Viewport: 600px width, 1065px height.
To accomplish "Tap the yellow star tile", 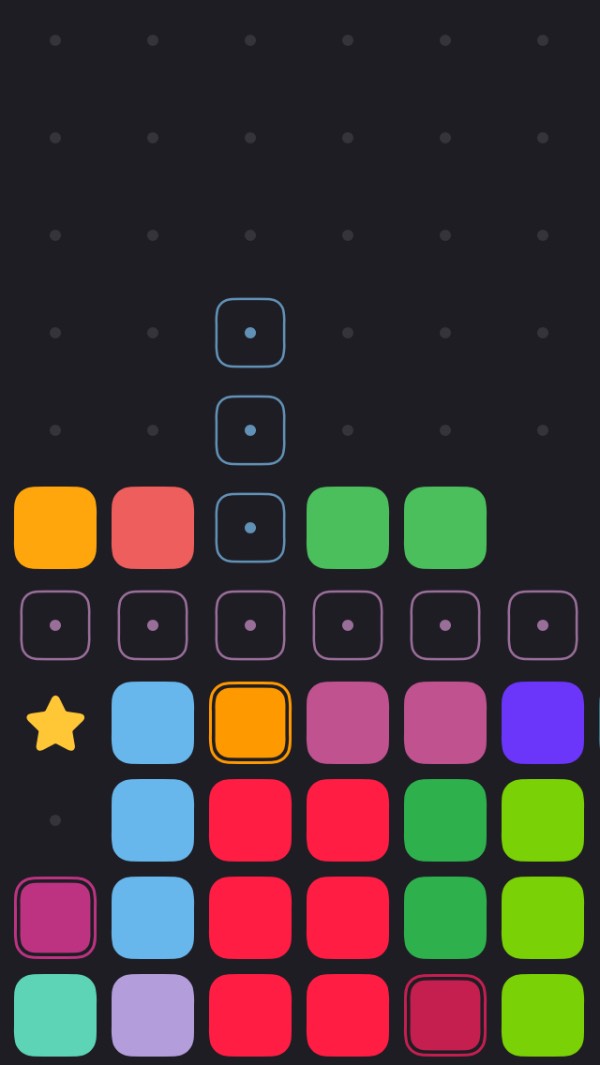I will [55, 723].
